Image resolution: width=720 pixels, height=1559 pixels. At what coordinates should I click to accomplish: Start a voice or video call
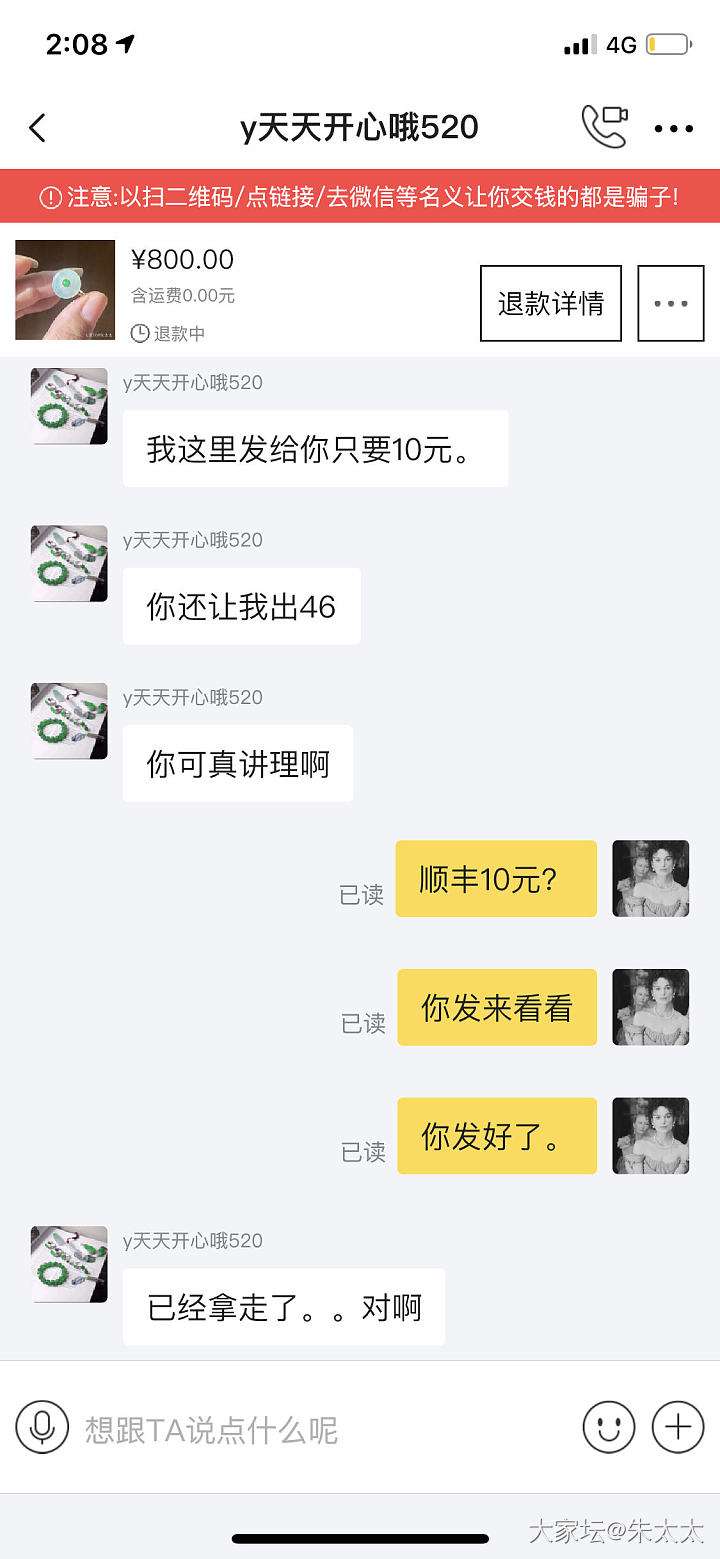tap(604, 127)
